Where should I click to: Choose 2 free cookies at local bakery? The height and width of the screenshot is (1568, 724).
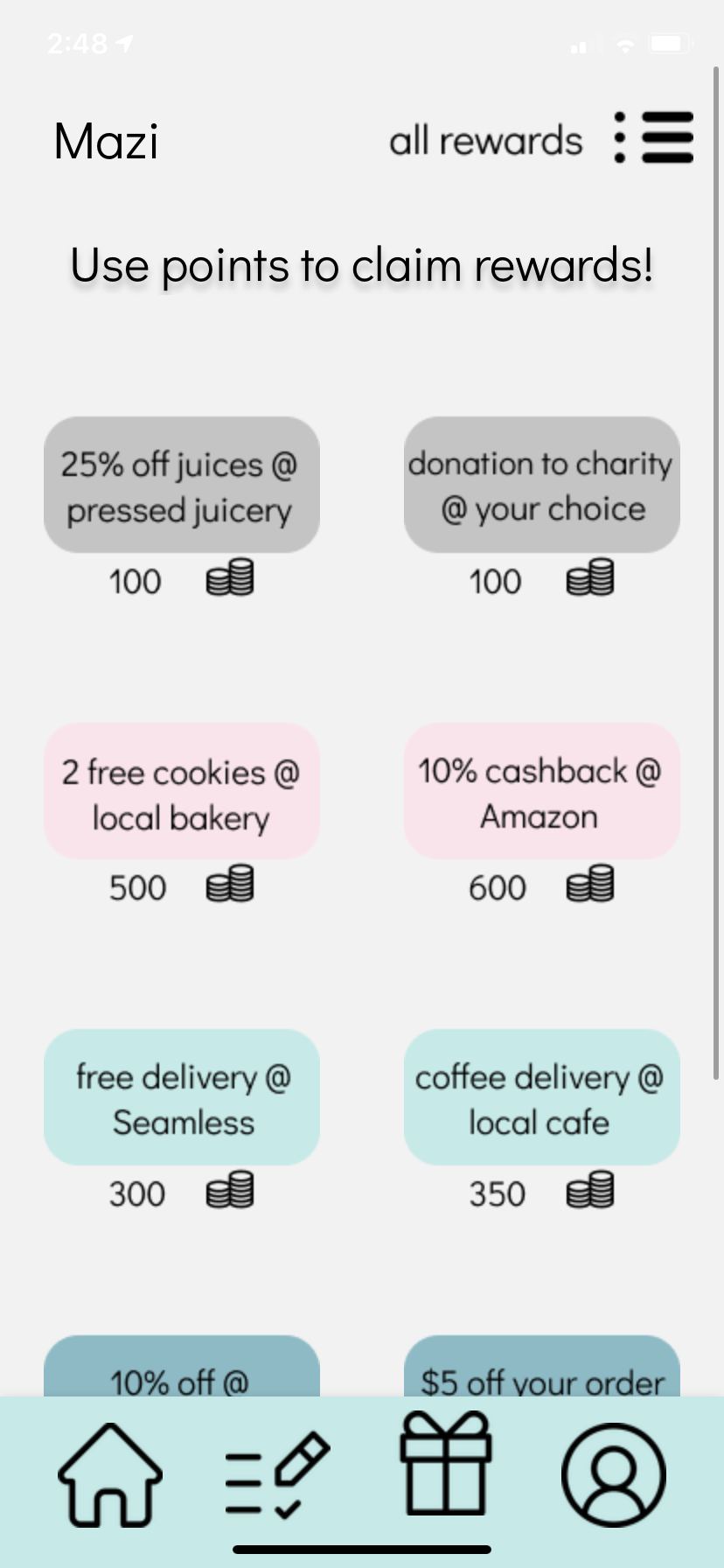click(182, 792)
